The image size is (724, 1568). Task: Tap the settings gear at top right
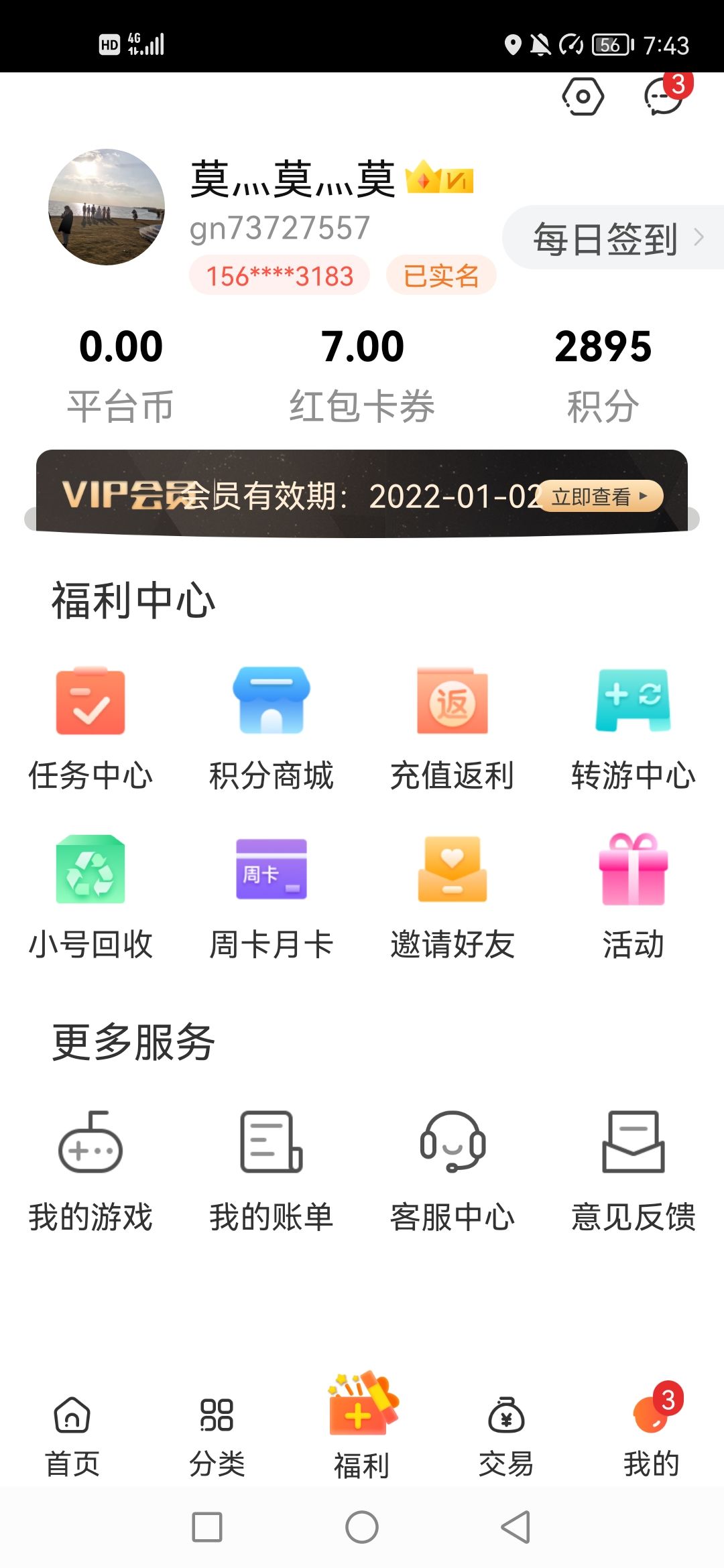(x=583, y=96)
